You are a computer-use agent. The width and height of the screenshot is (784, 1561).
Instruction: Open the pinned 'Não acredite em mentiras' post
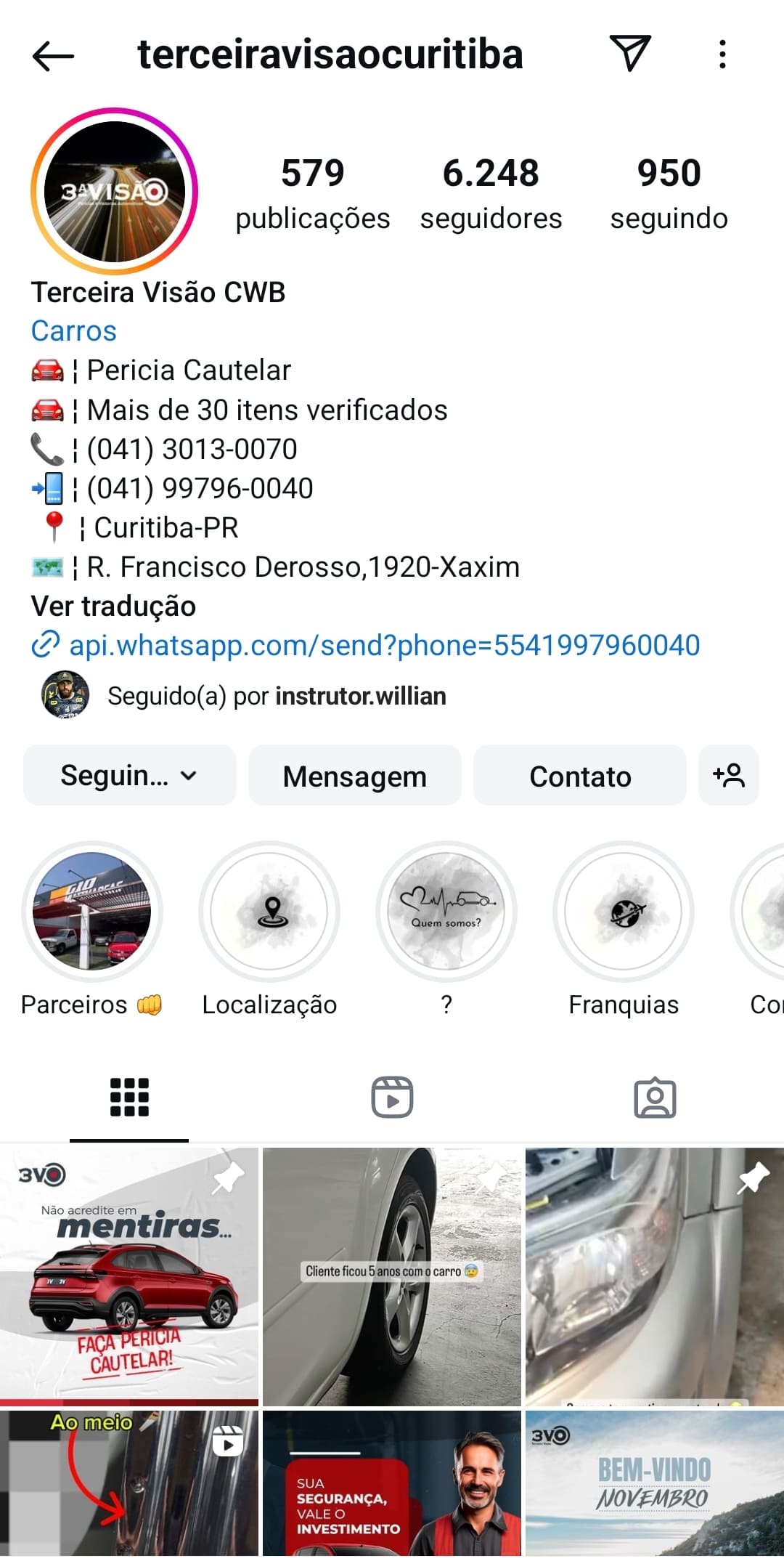129,1276
